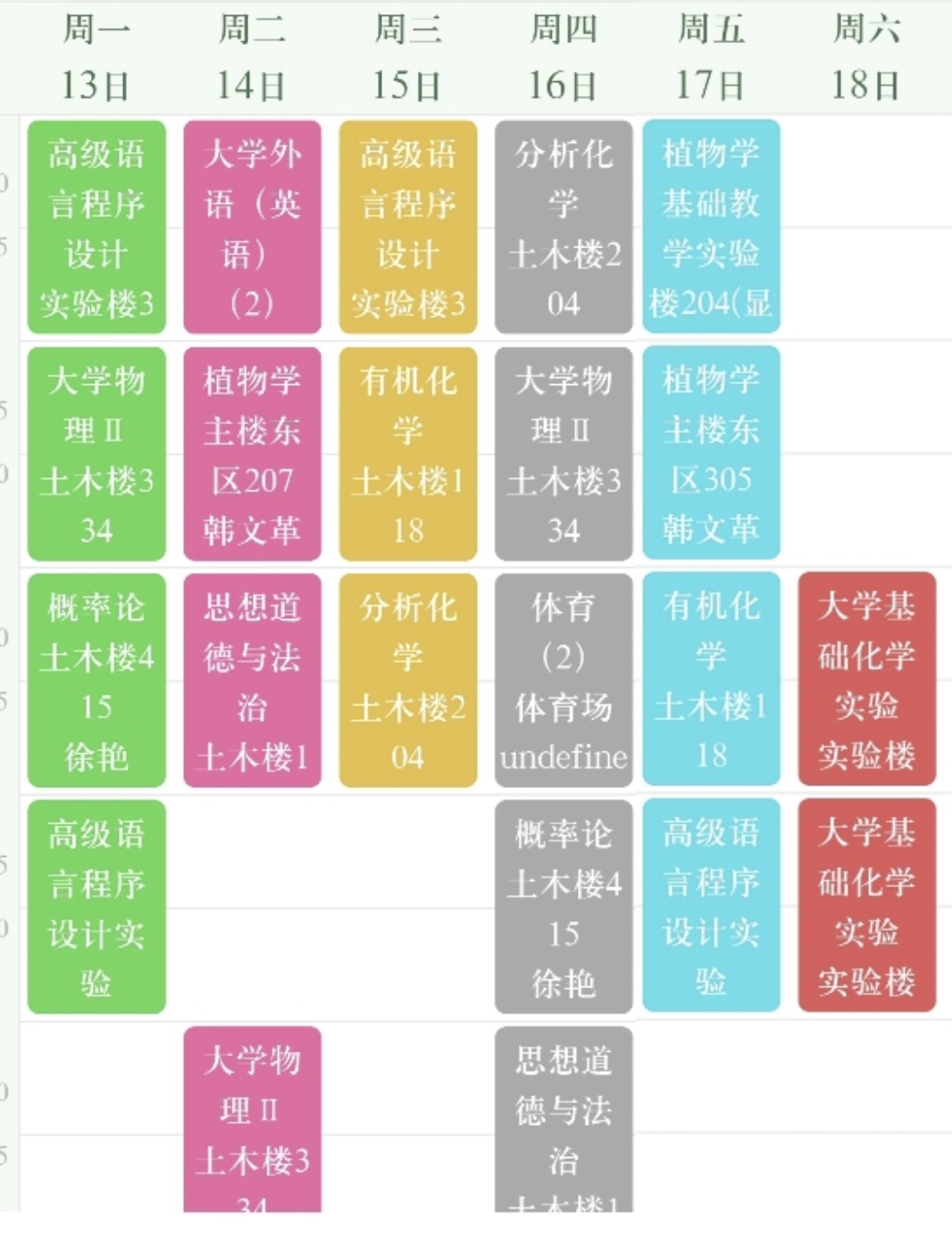Open Friday's 高级语言程序设计实验 afternoon card
952x1233 pixels.
[x=712, y=907]
